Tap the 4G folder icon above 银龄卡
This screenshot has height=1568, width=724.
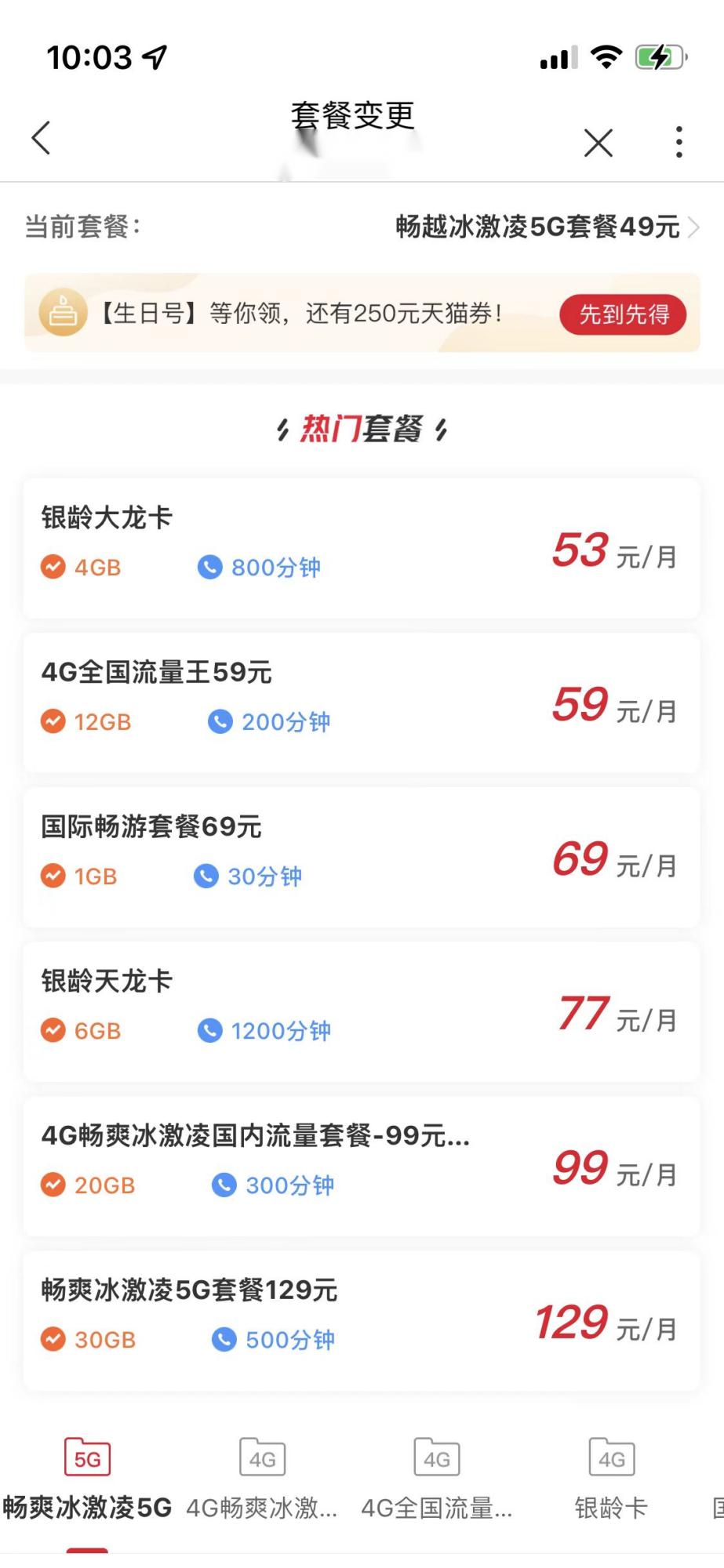611,1457
